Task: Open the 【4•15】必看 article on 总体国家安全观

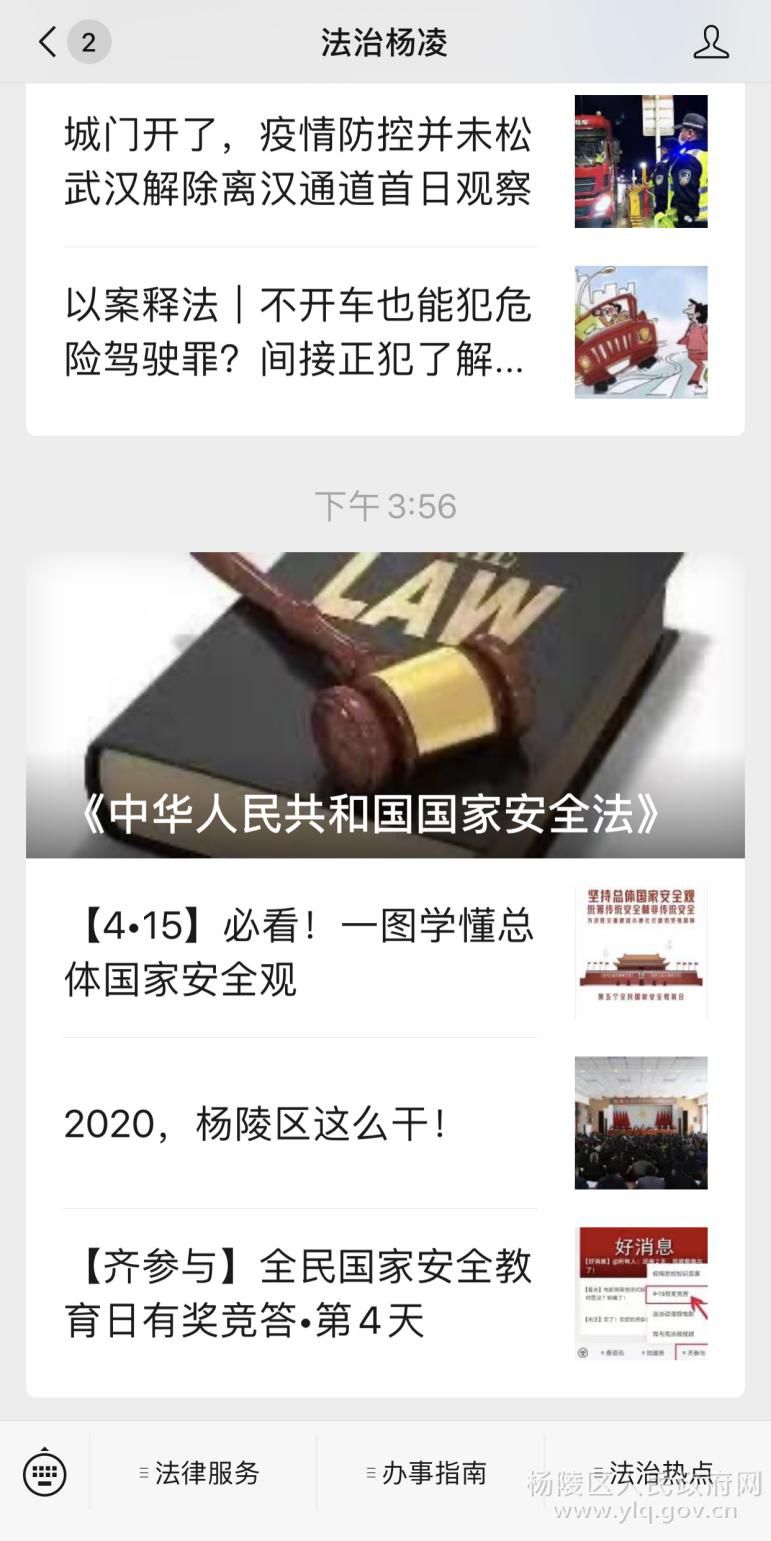Action: coord(385,952)
